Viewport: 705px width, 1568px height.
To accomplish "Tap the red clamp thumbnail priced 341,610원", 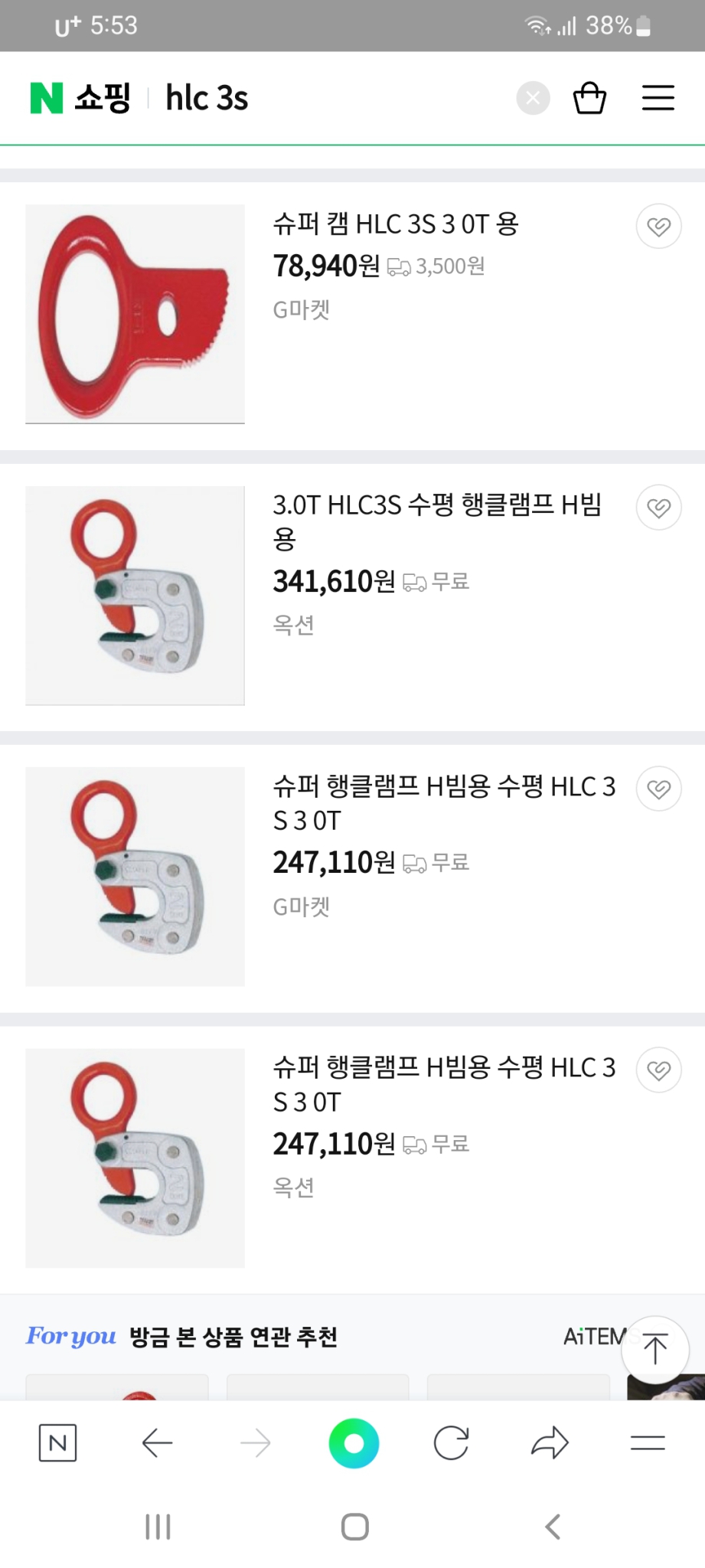I will pyautogui.click(x=134, y=595).
